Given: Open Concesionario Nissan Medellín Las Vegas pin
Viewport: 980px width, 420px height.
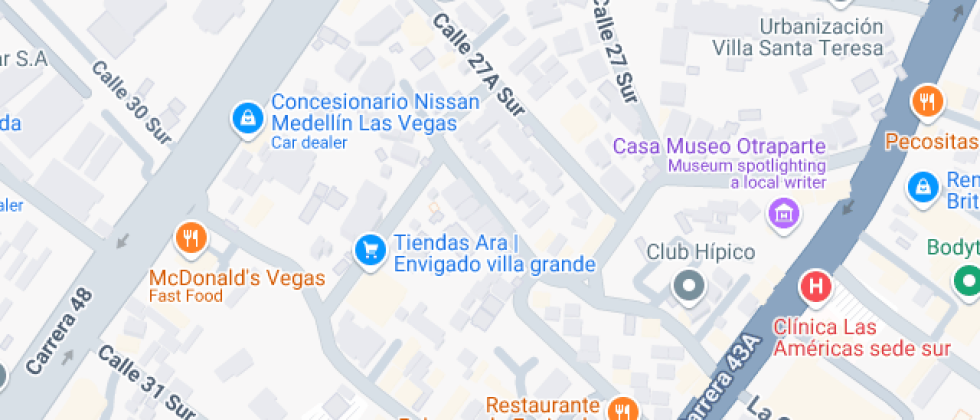Looking at the screenshot, I should pyautogui.click(x=248, y=119).
